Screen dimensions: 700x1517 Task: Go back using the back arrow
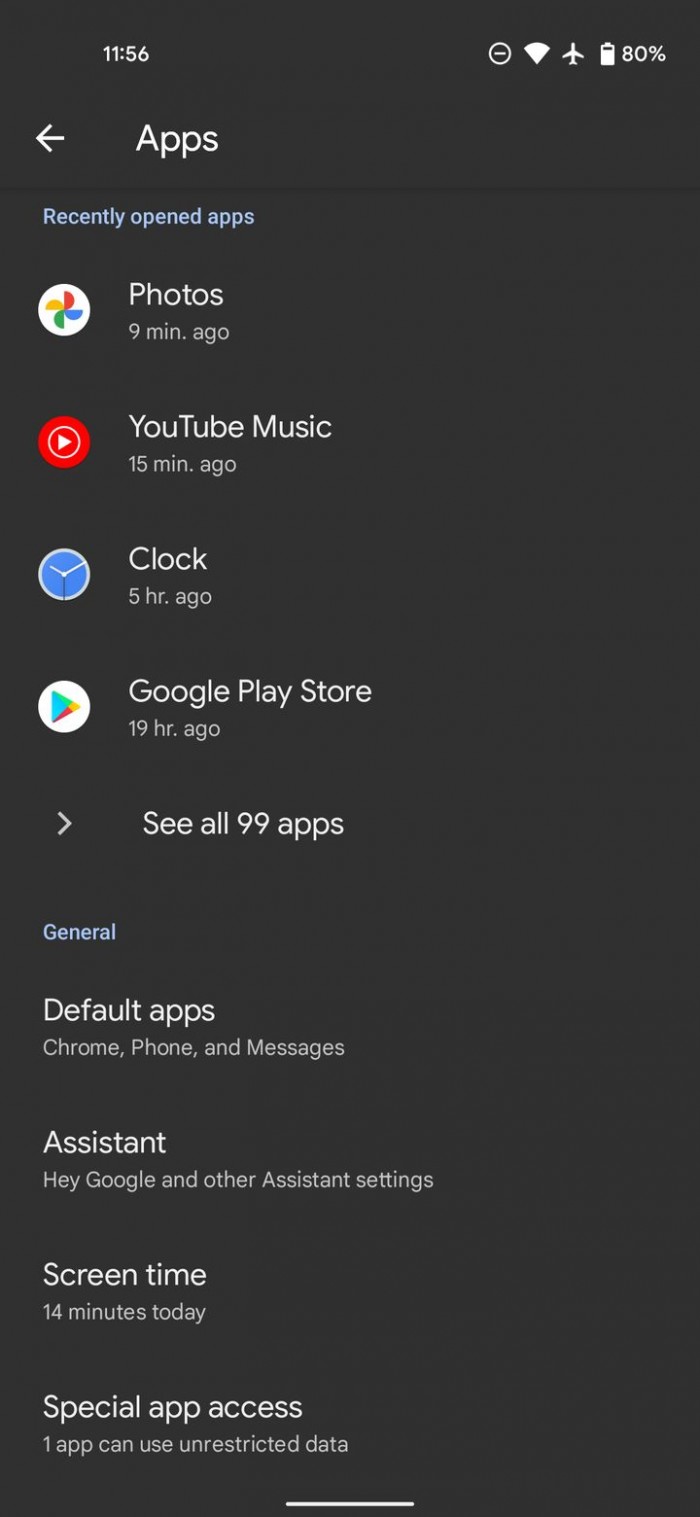[50, 139]
